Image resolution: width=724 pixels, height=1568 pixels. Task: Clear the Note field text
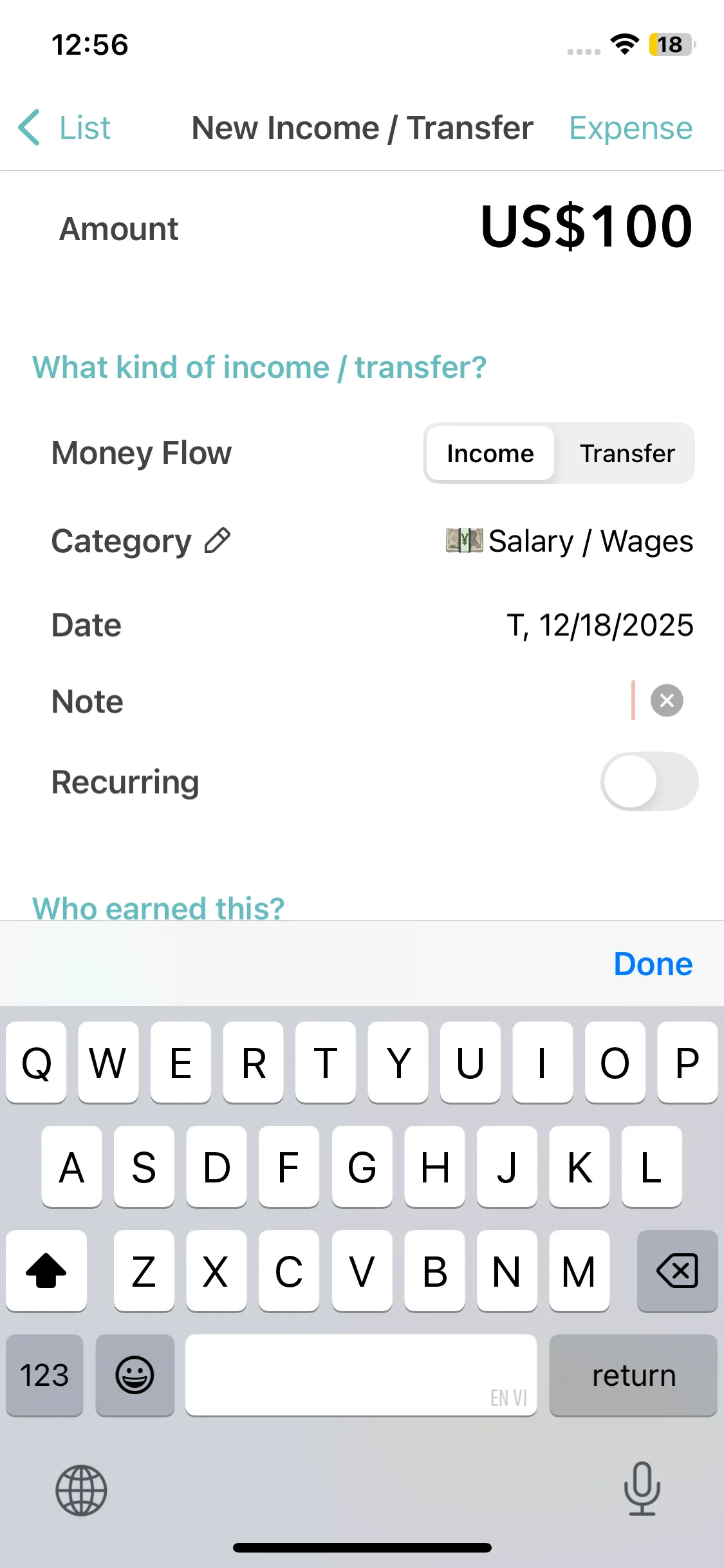click(x=667, y=700)
